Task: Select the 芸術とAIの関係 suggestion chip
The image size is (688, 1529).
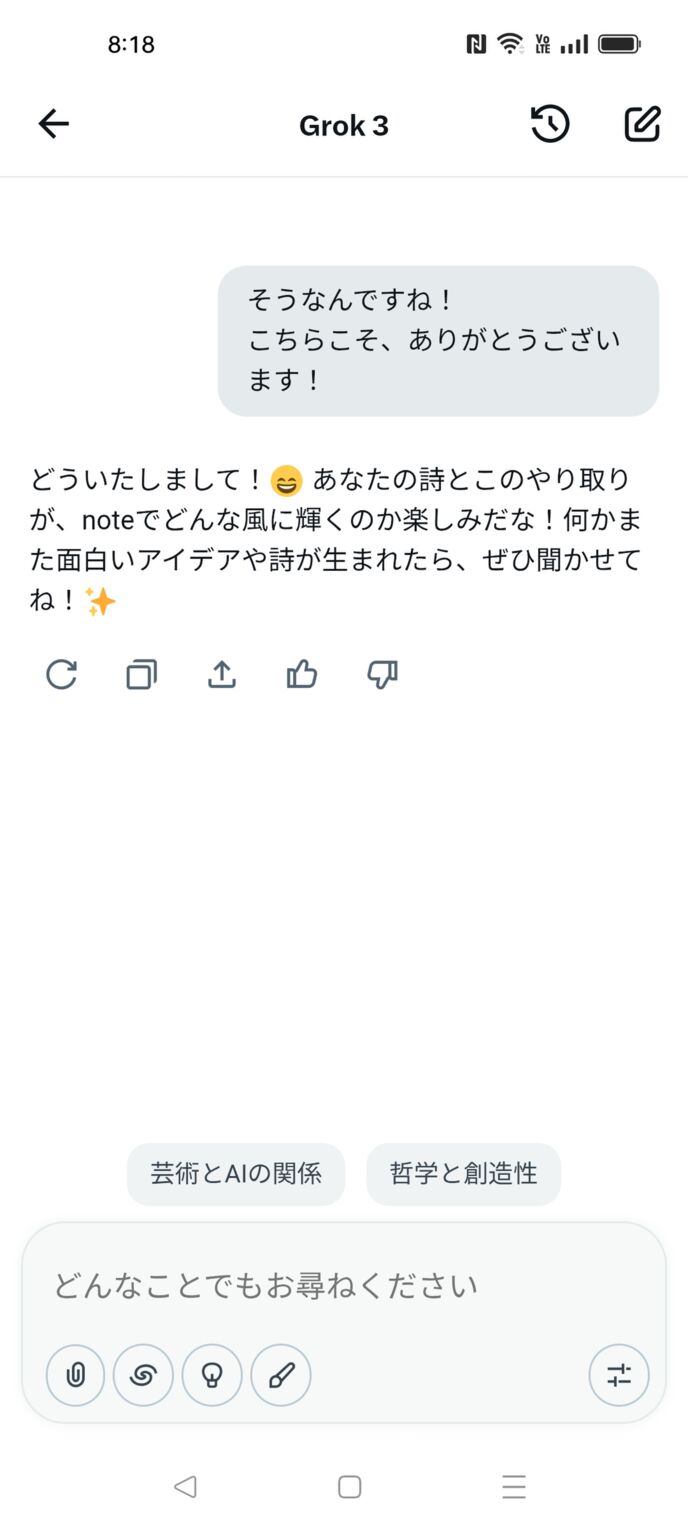Action: pyautogui.click(x=236, y=1173)
